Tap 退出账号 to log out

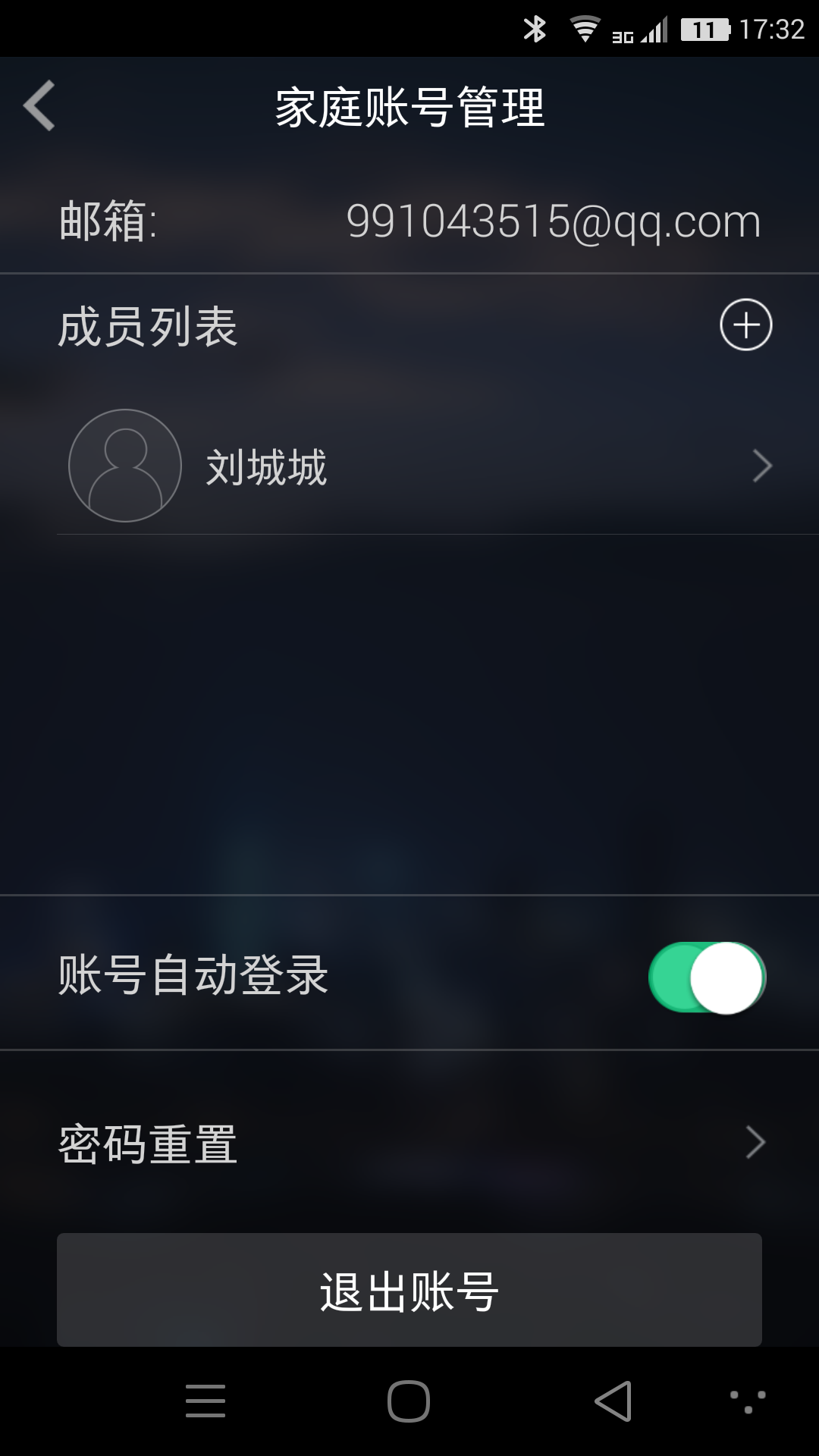tap(409, 1290)
